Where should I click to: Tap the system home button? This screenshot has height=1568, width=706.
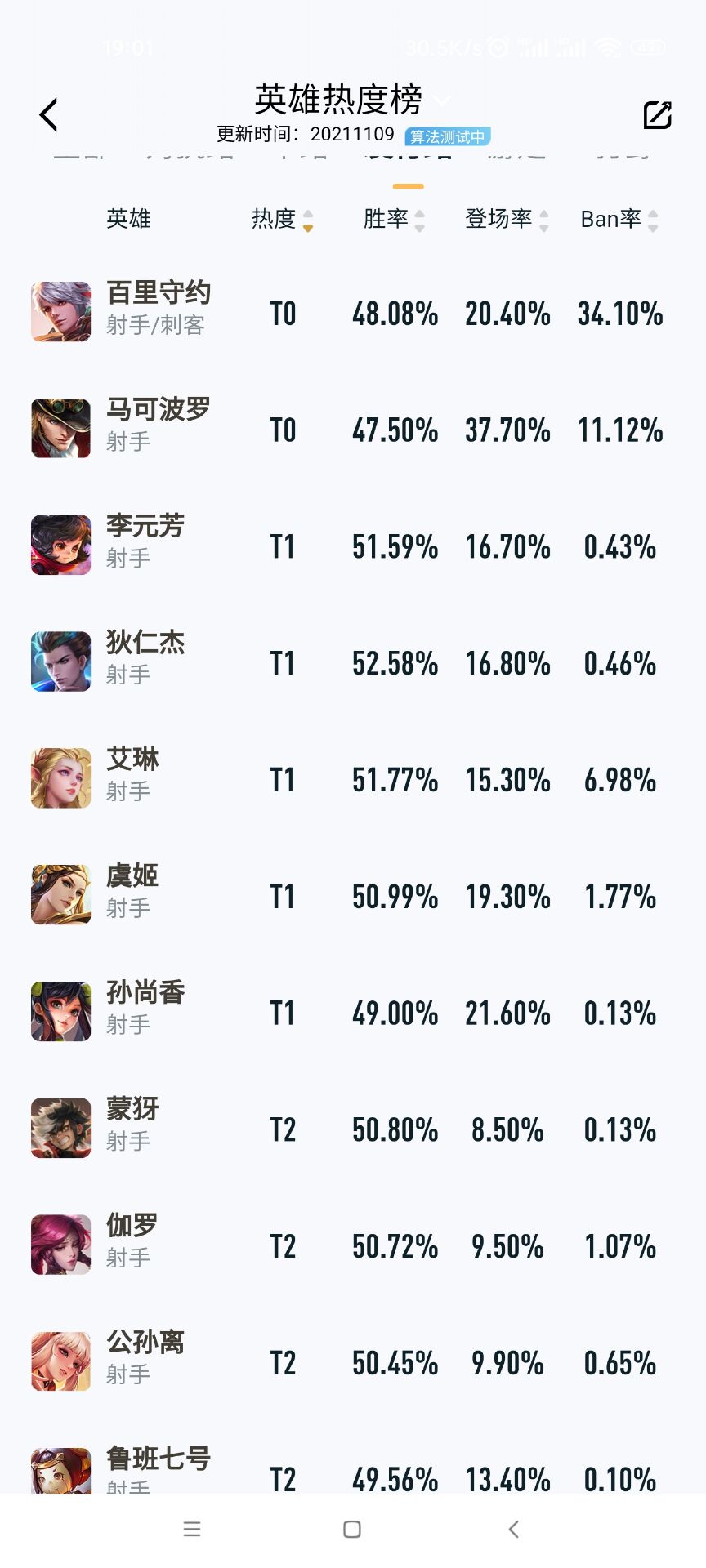[352, 1530]
